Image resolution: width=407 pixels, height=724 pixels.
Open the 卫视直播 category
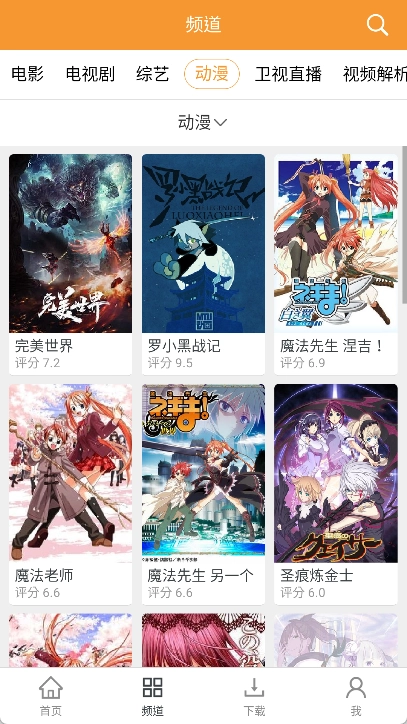pyautogui.click(x=288, y=74)
